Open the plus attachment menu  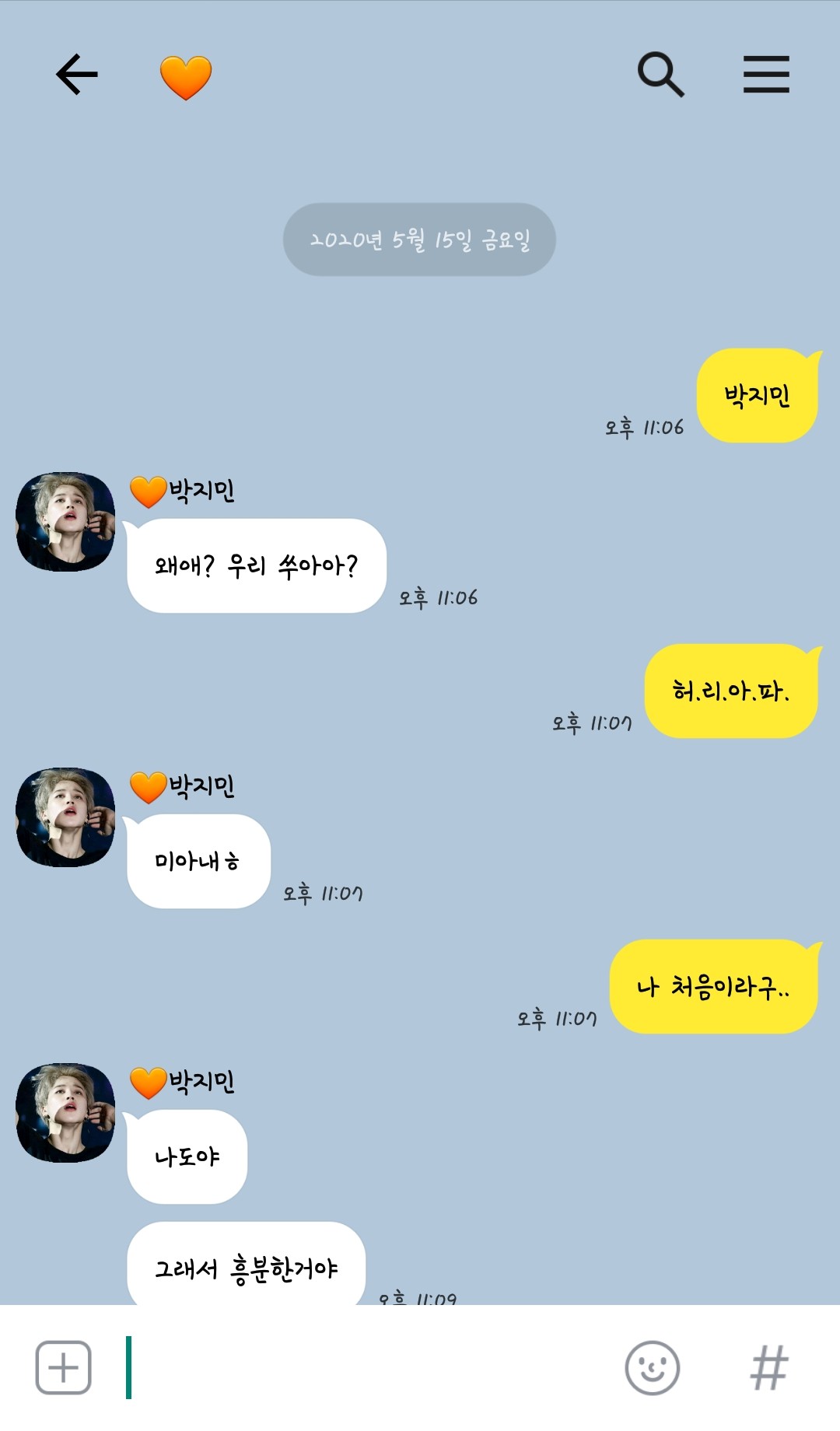(x=64, y=1367)
